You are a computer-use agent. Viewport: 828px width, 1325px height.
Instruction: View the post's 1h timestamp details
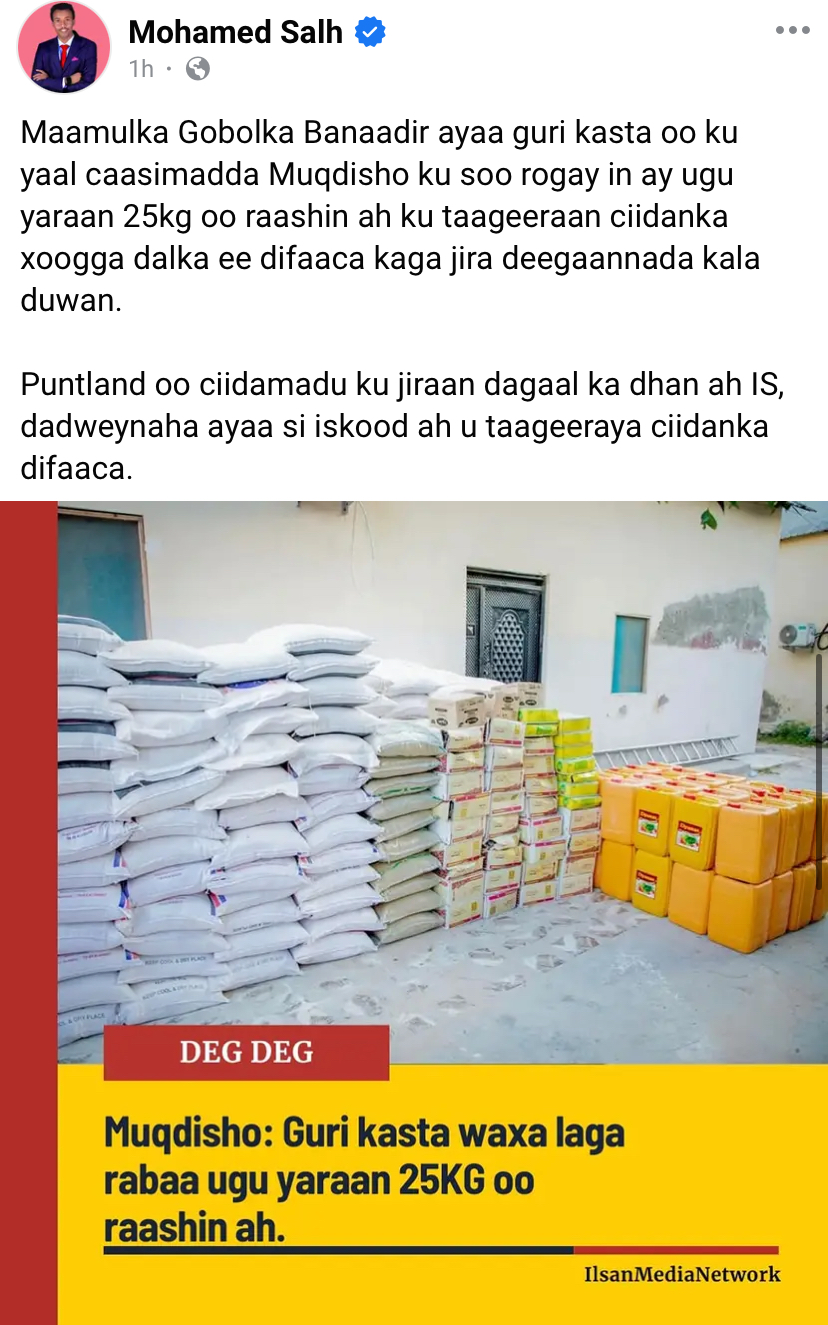click(x=141, y=69)
